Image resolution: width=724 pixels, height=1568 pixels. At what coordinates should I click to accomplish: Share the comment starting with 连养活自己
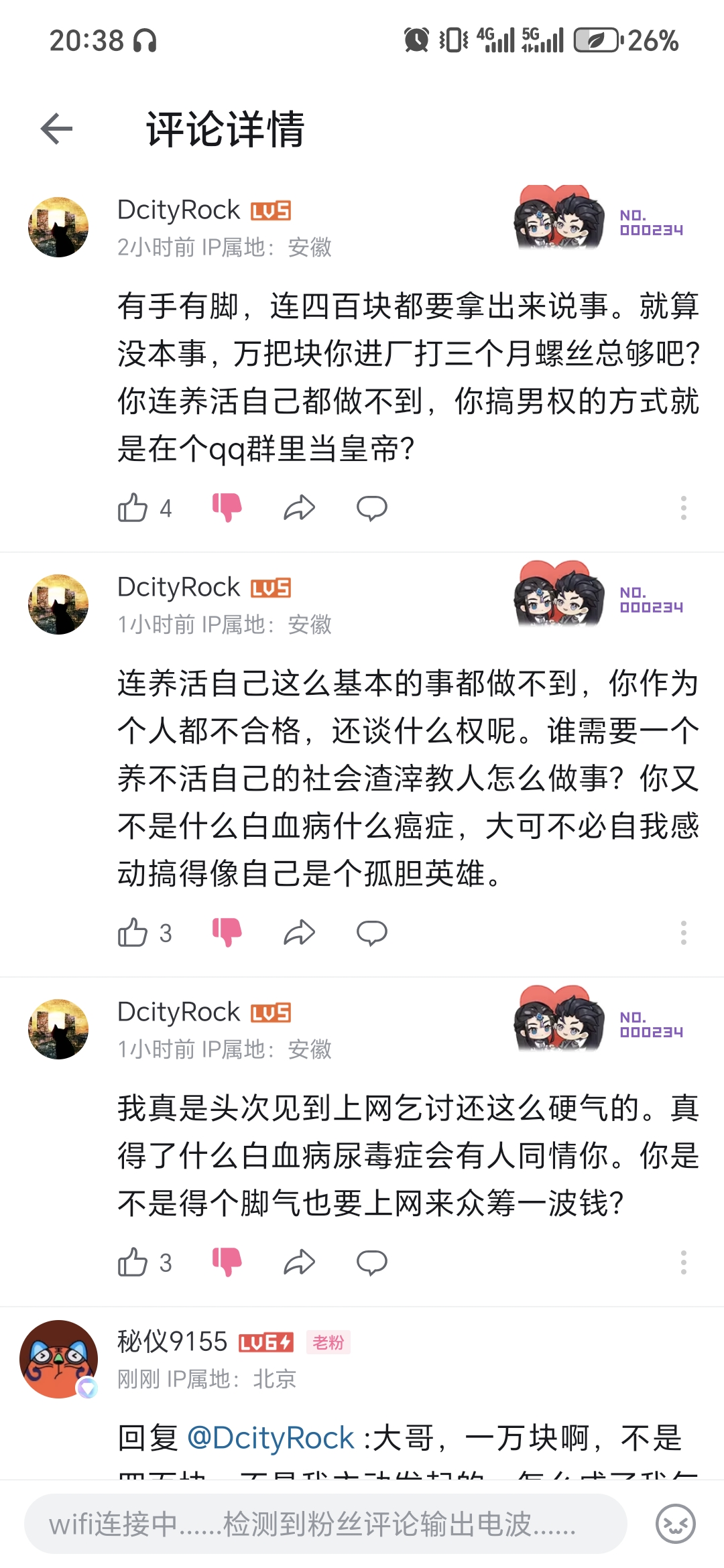pos(299,932)
